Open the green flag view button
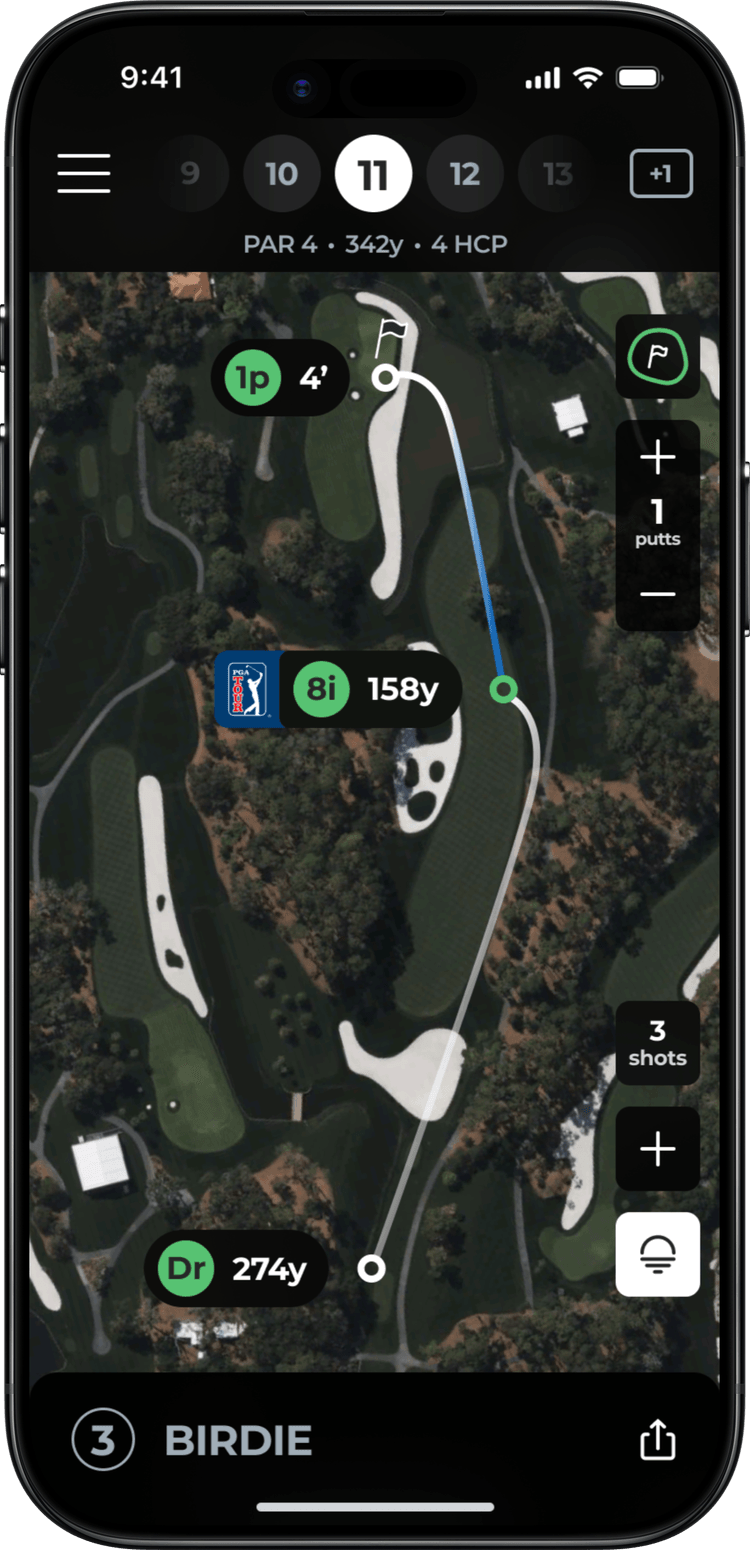 point(657,356)
